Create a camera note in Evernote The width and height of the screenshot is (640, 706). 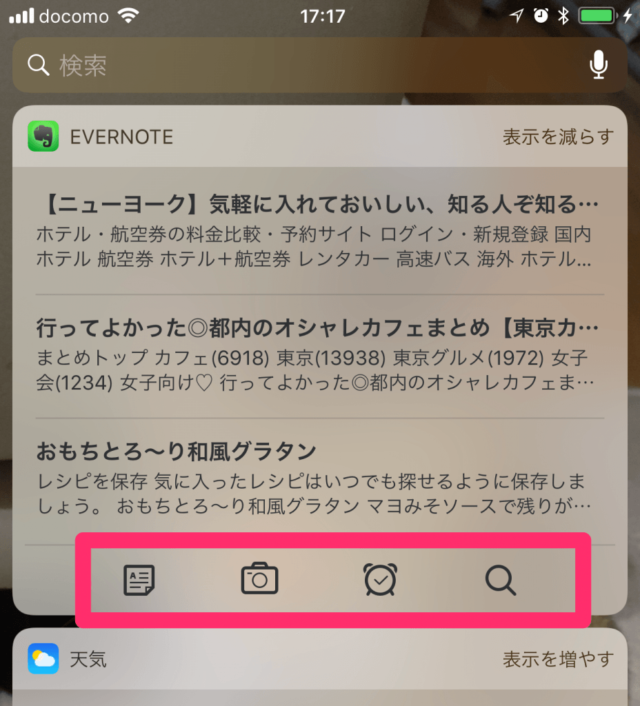[x=260, y=579]
